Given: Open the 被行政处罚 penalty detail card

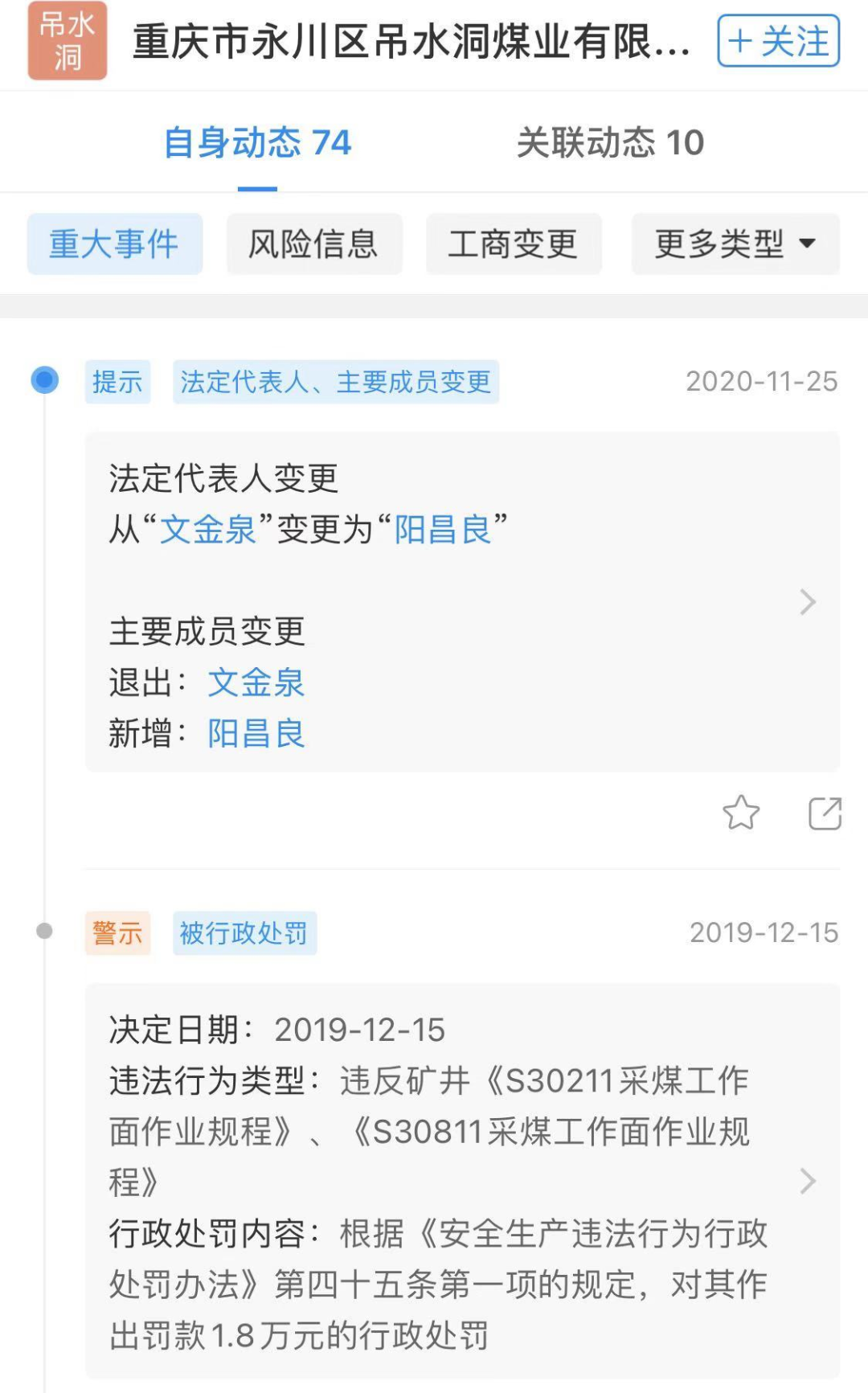Looking at the screenshot, I should (462, 1181).
